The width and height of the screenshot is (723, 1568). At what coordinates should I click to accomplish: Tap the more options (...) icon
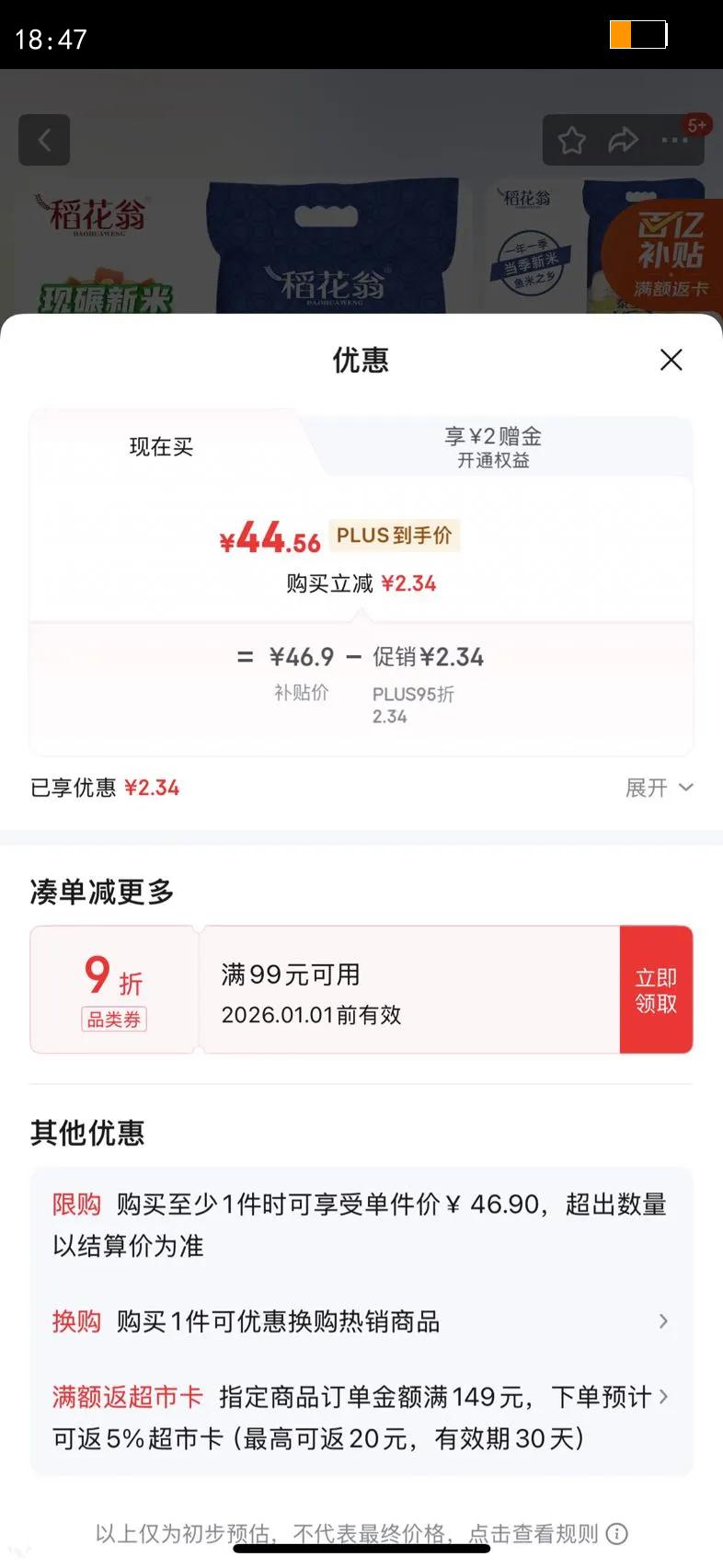[674, 140]
